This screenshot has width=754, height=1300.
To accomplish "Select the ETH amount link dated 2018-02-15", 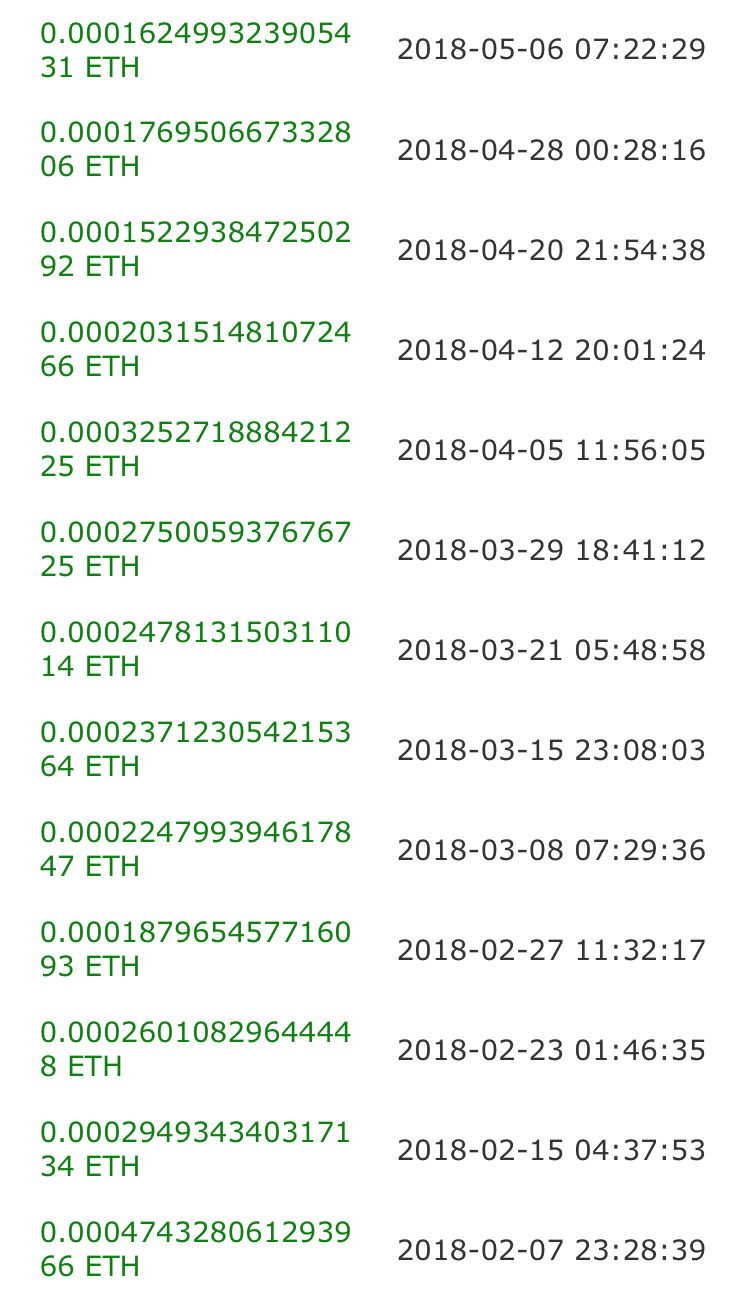I will (195, 1150).
